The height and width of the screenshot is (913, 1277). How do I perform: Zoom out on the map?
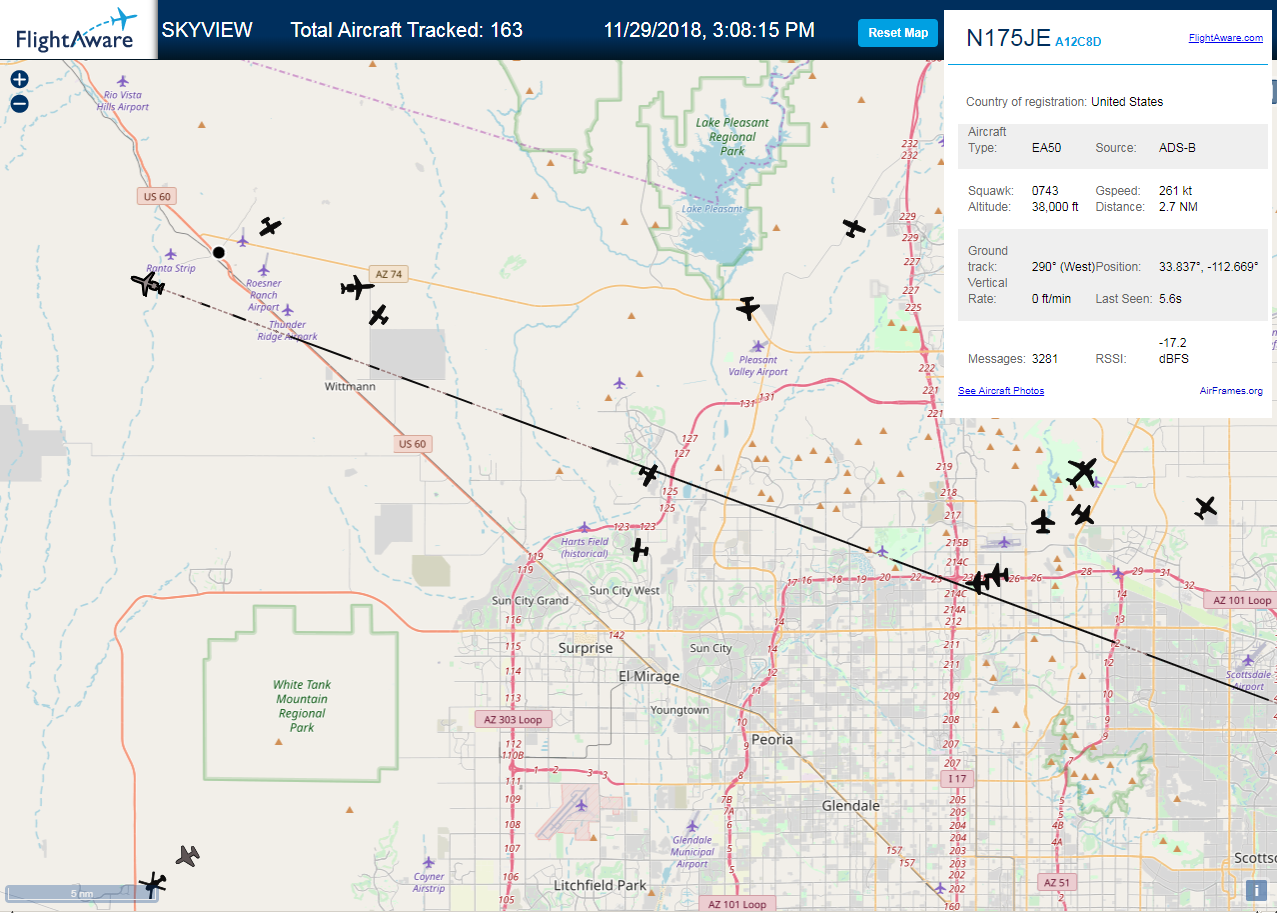coord(19,103)
